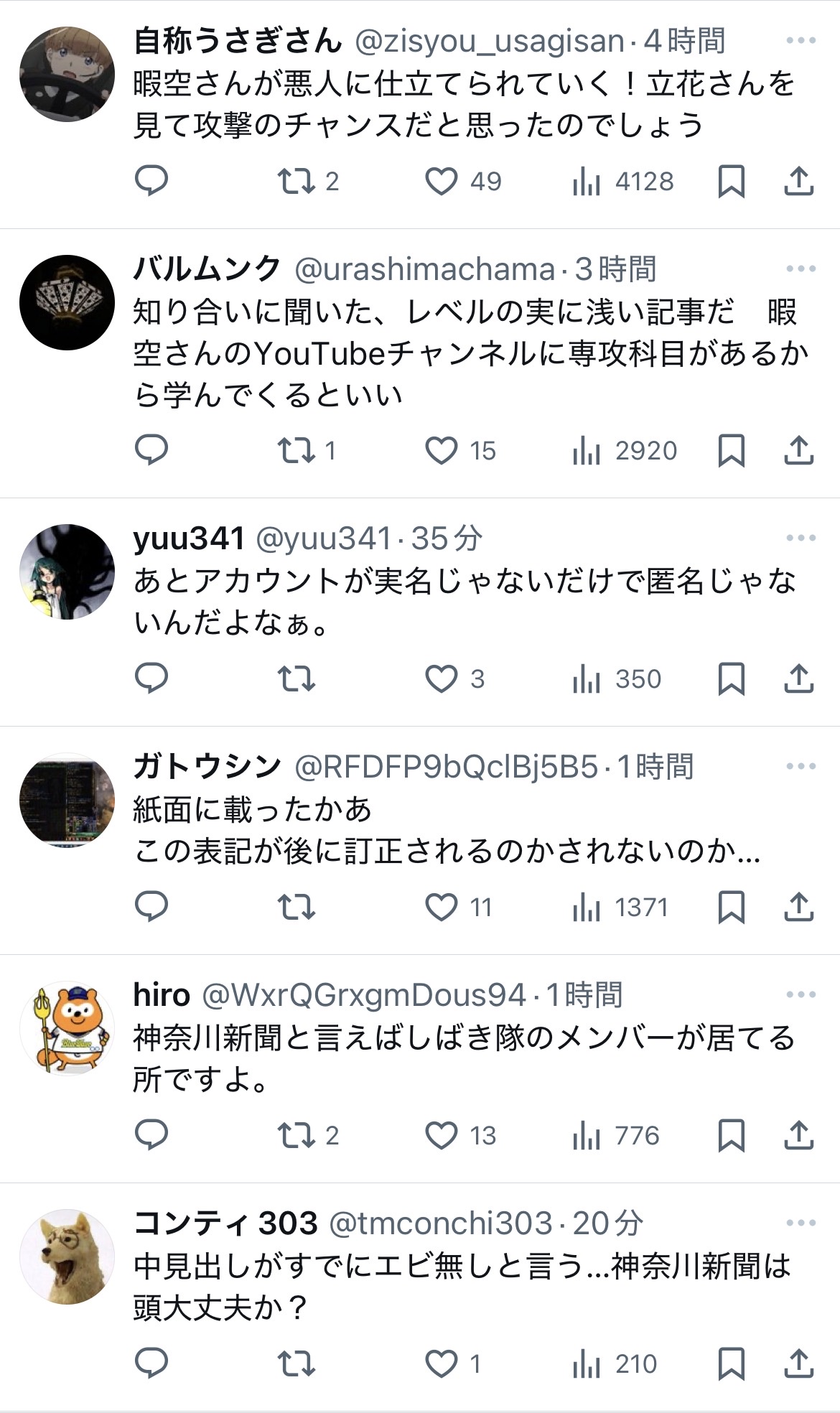Viewport: 840px width, 1413px height.
Task: Retweet バルムンク's reply
Action: pos(296,450)
